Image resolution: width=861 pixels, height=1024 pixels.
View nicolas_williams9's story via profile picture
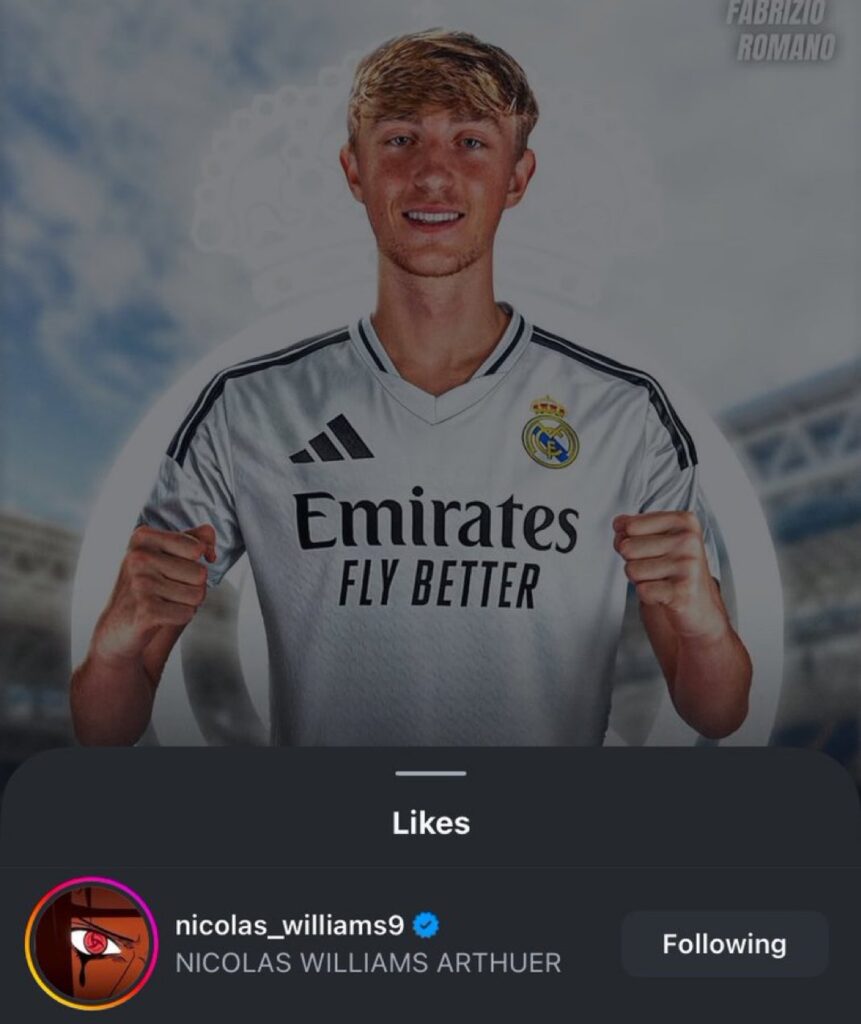point(92,943)
